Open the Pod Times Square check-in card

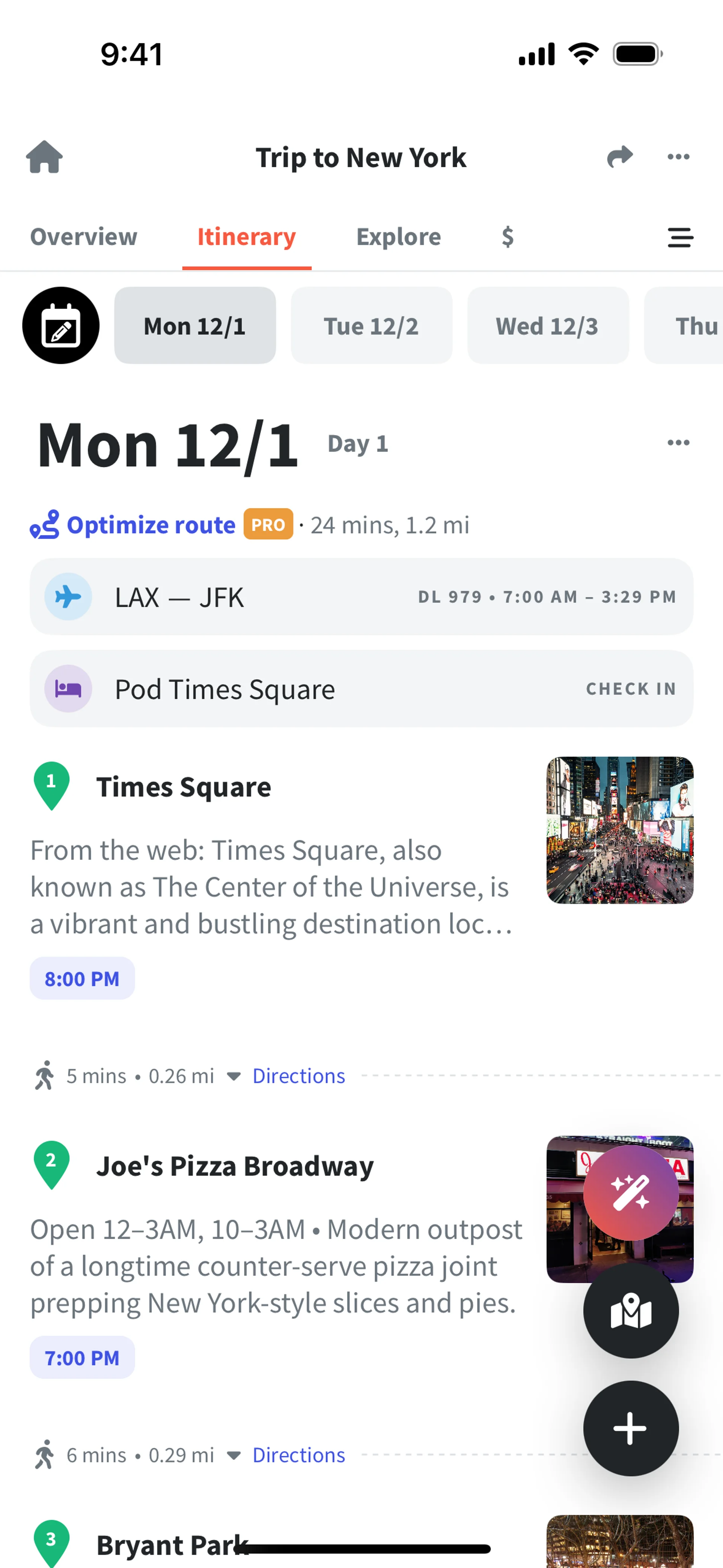(361, 688)
